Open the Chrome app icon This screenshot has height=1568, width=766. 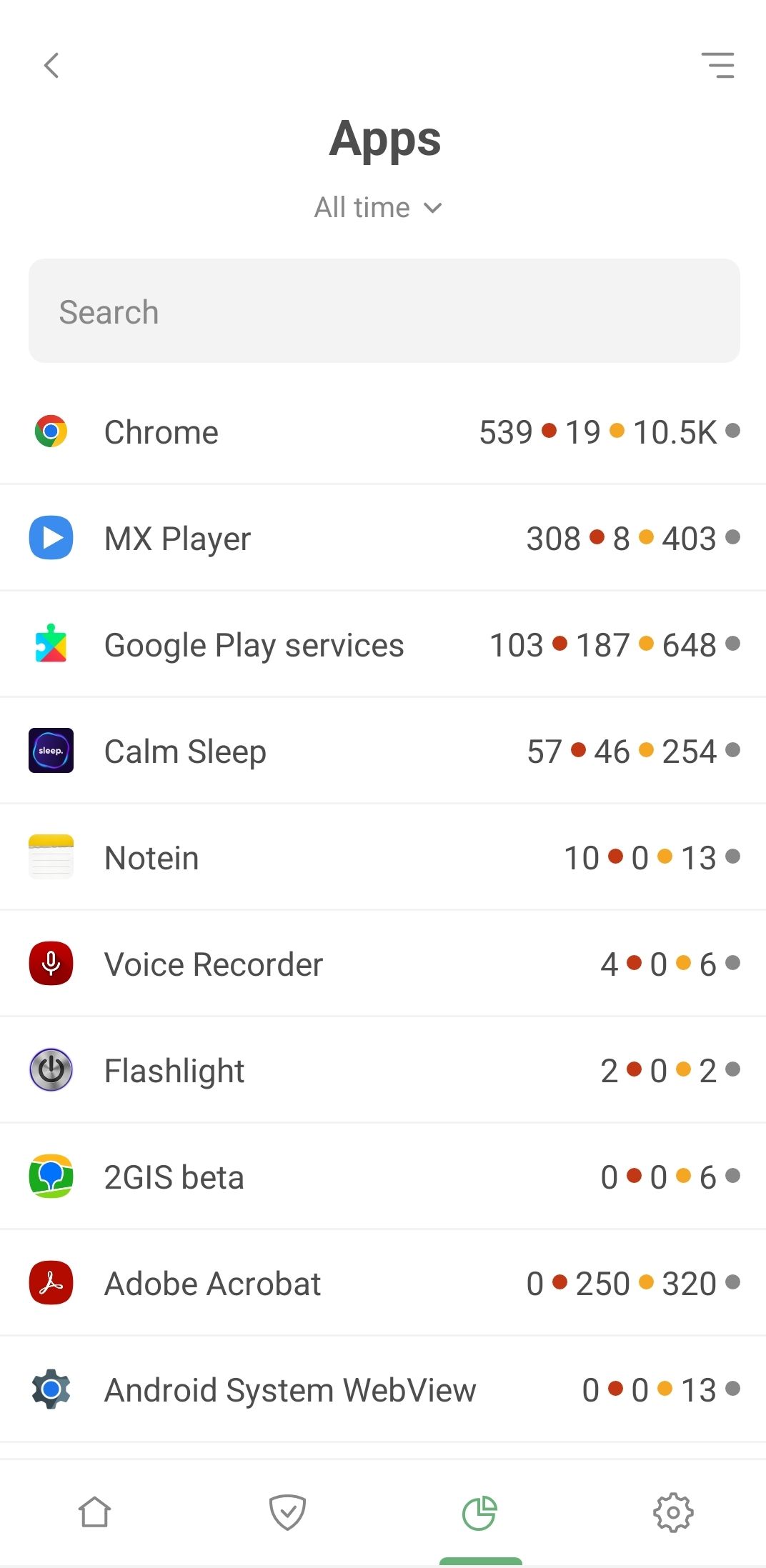pyautogui.click(x=50, y=431)
